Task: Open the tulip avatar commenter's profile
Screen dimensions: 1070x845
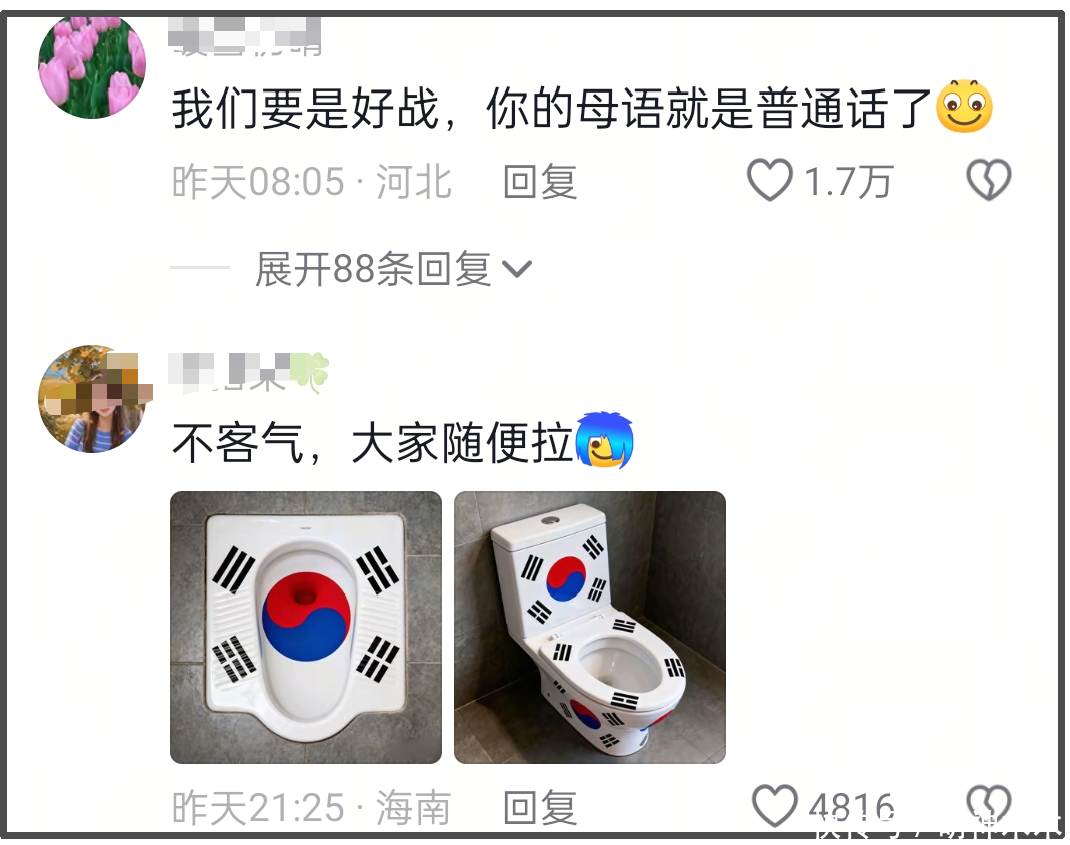Action: click(92, 66)
